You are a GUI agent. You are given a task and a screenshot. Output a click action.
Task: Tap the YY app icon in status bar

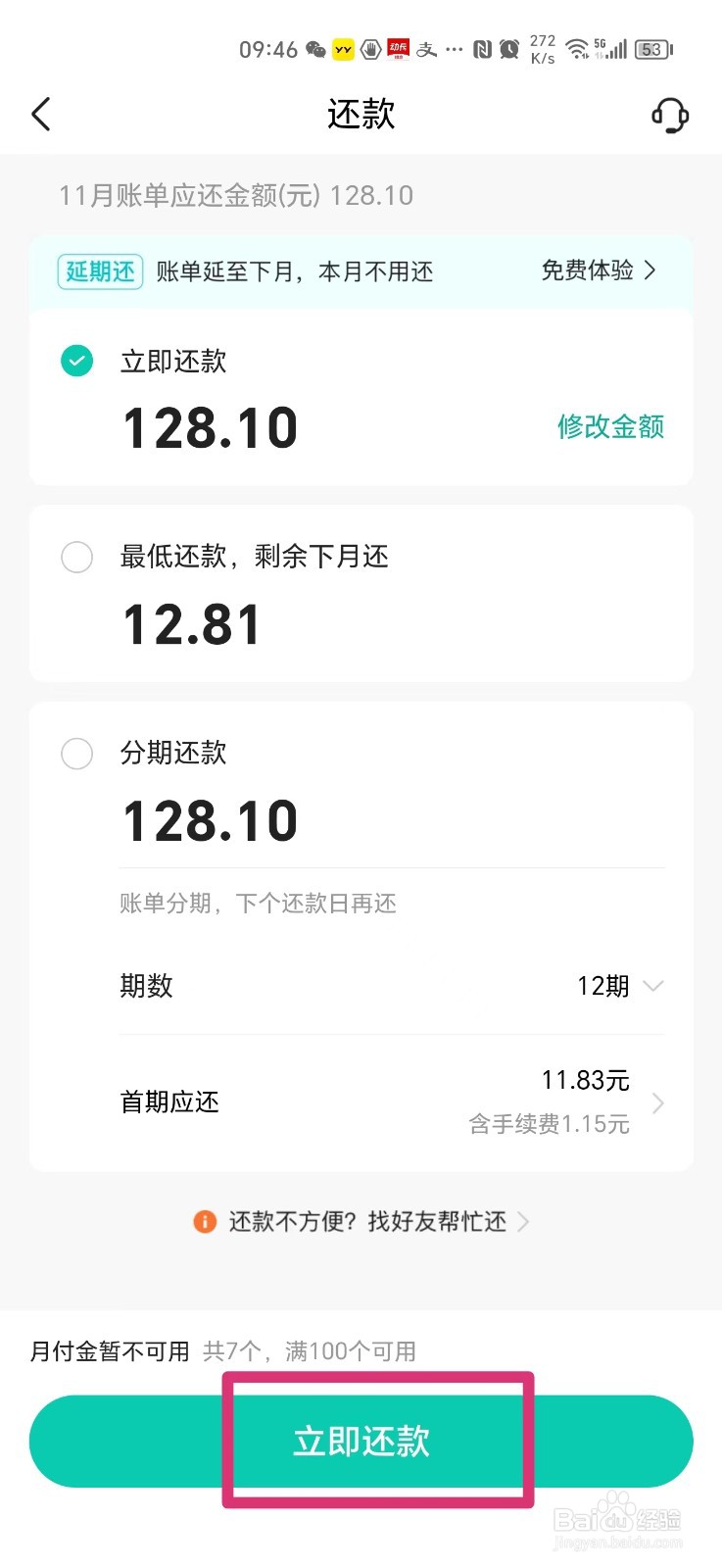pyautogui.click(x=342, y=49)
